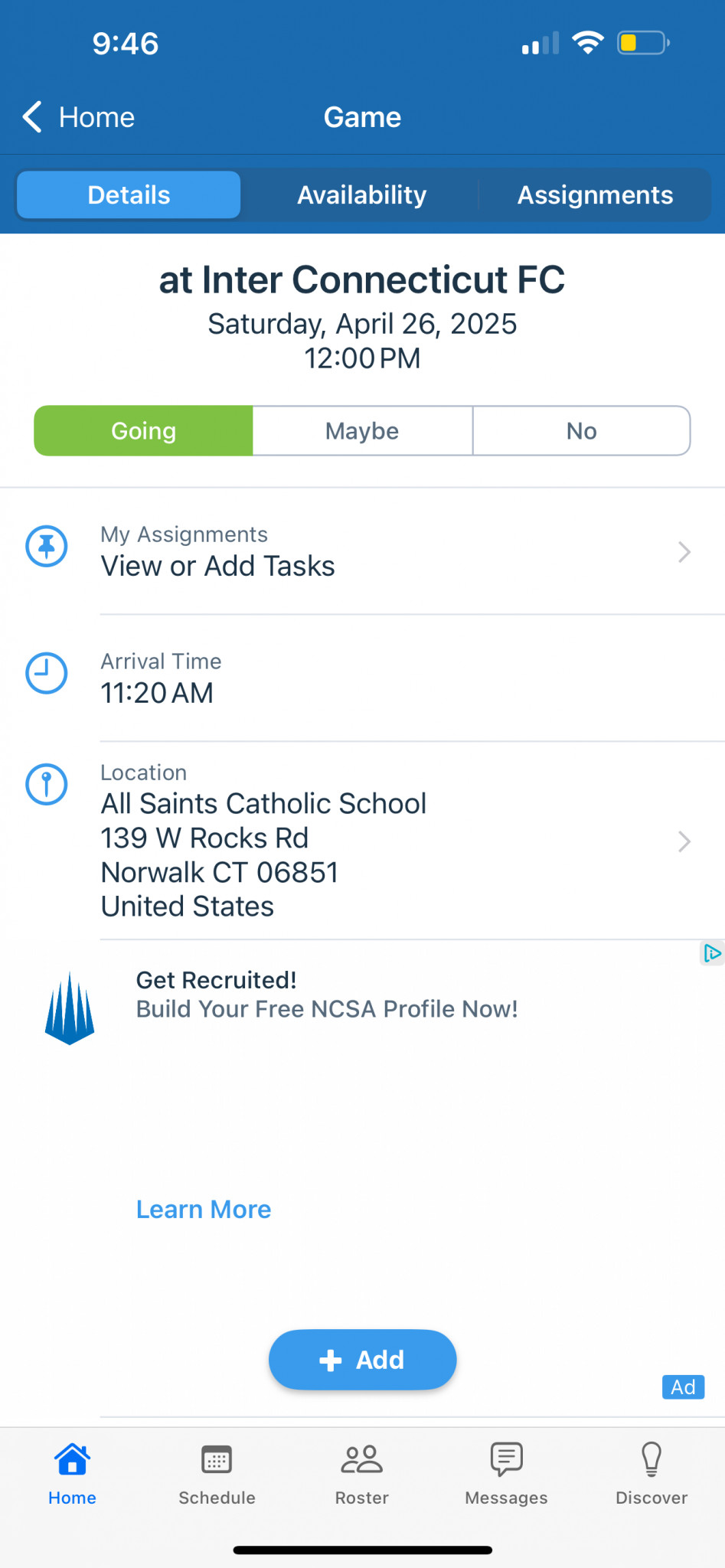Open My Assignments View or Add Tasks
Viewport: 725px width, 1568px height.
click(362, 551)
